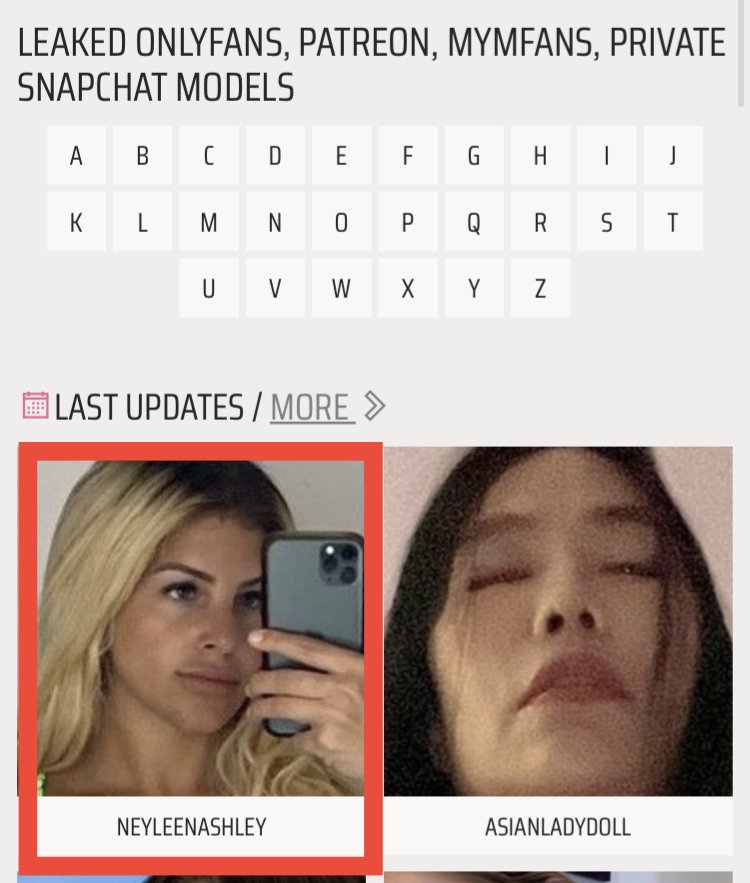
Task: Select letter D in the alphabet grid
Action: [x=275, y=156]
